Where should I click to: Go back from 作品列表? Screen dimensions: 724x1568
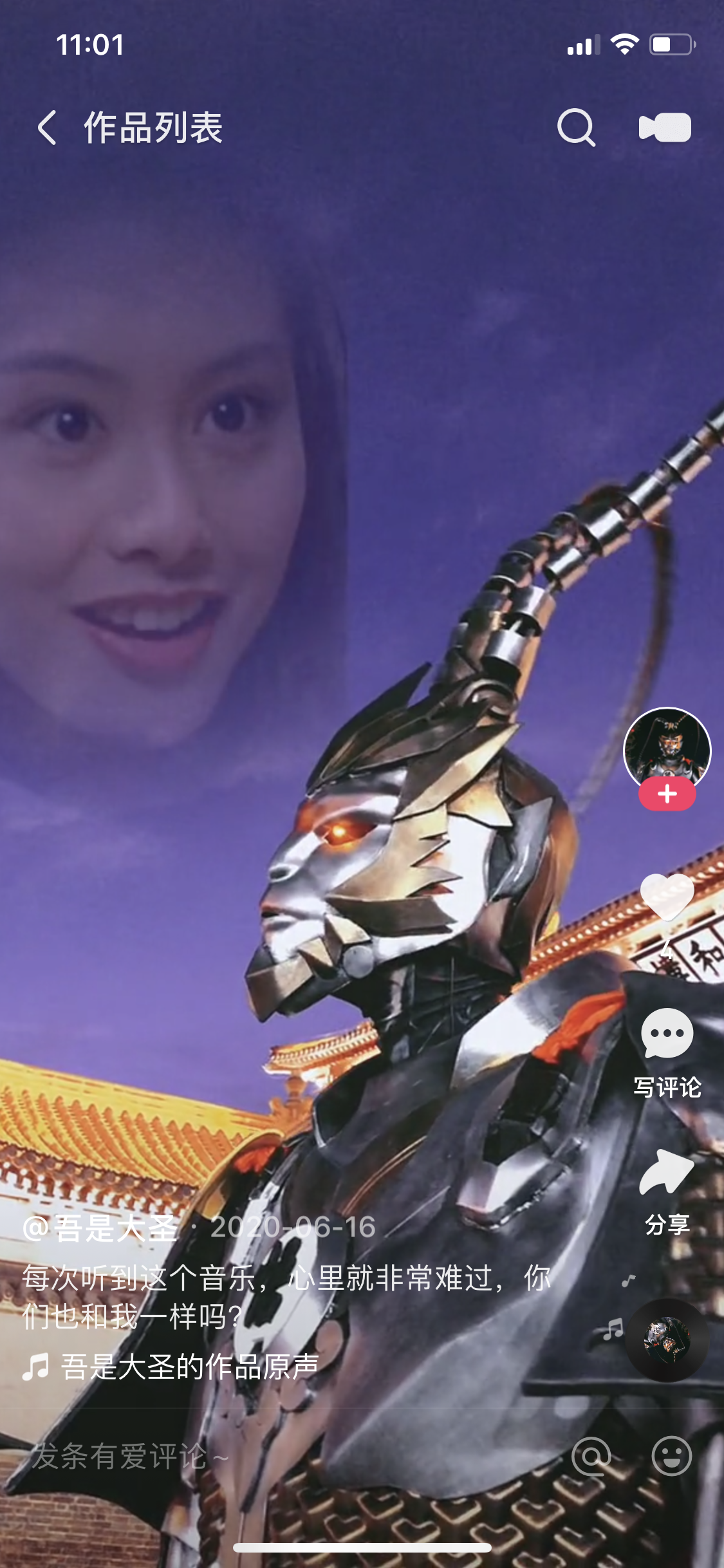[47, 127]
